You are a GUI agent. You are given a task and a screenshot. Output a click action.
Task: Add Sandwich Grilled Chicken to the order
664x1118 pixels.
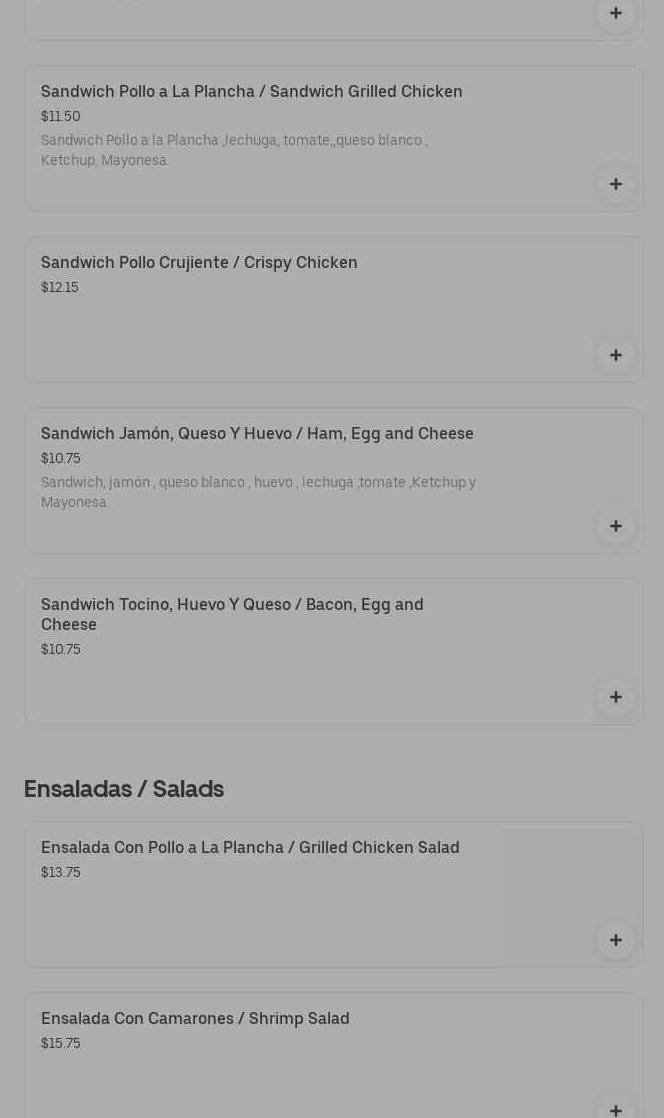615,184
